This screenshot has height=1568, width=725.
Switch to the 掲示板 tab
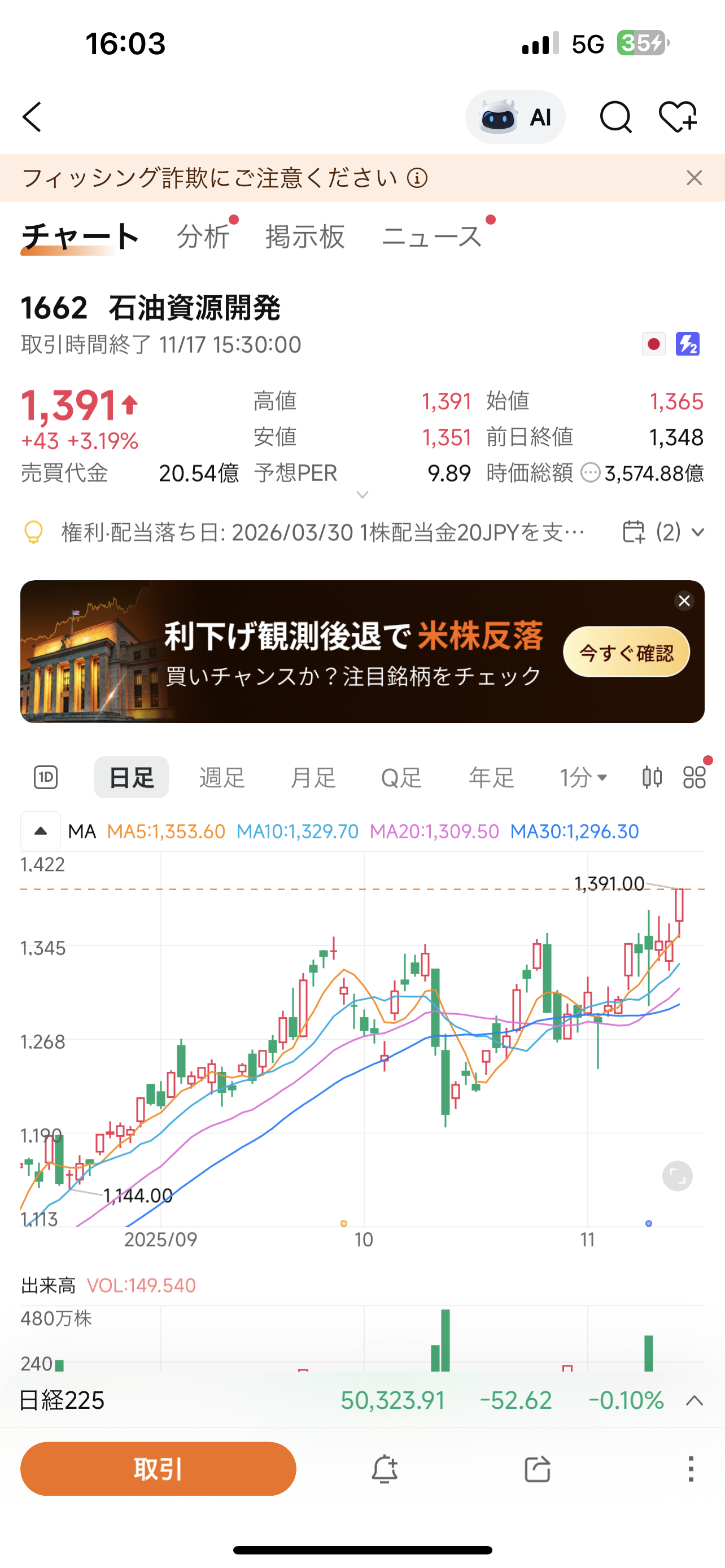point(305,236)
